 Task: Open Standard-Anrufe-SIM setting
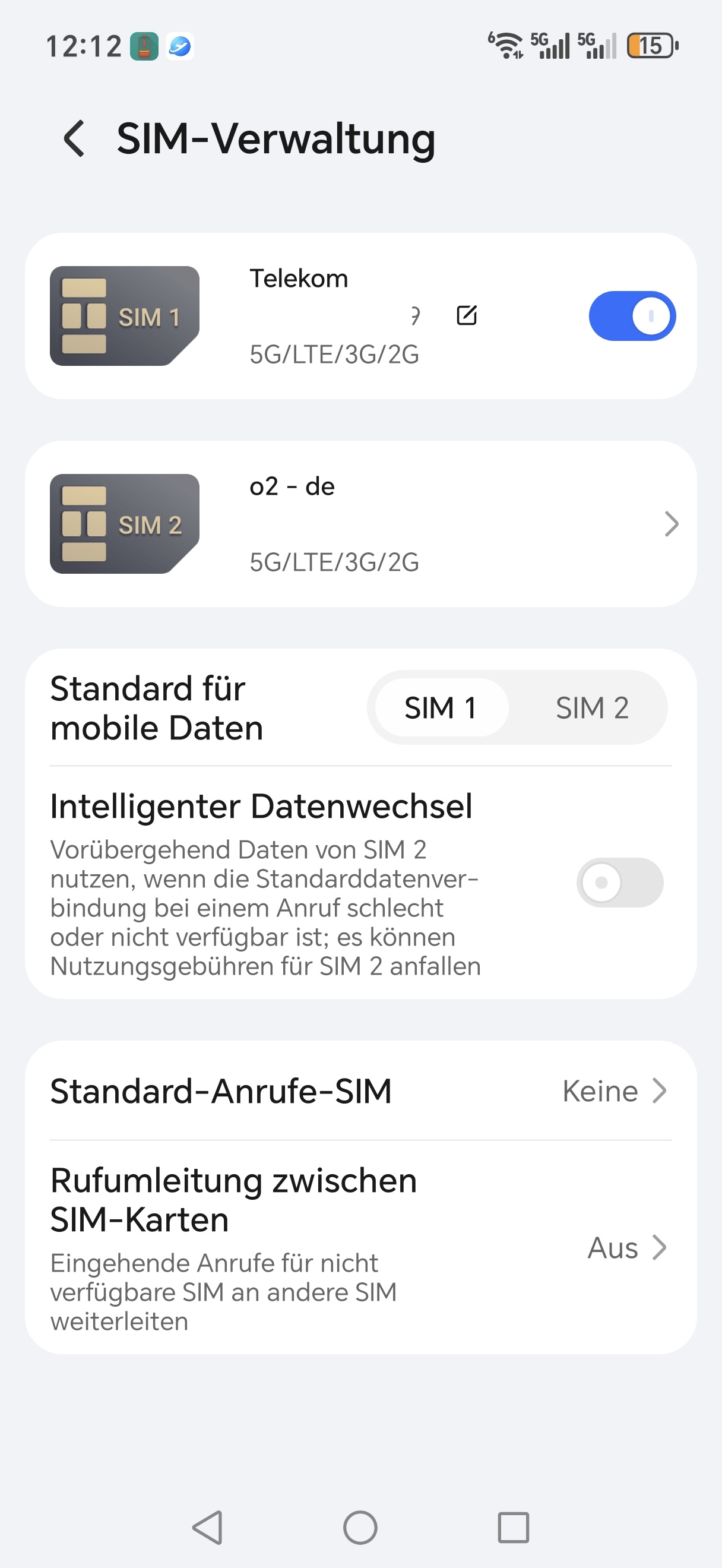coord(360,1091)
